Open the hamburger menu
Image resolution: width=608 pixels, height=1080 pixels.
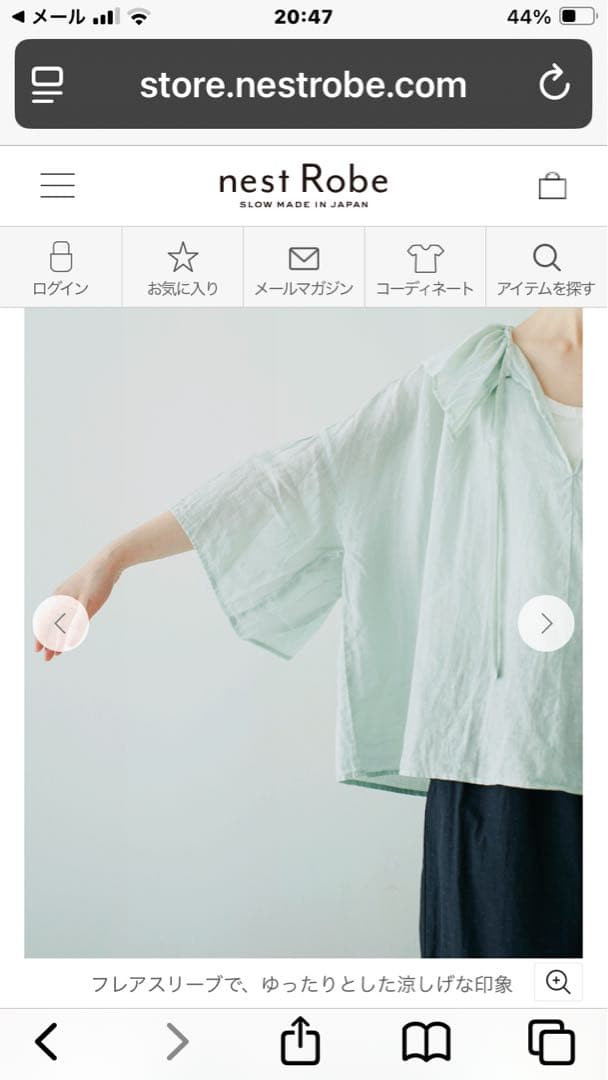click(x=57, y=185)
